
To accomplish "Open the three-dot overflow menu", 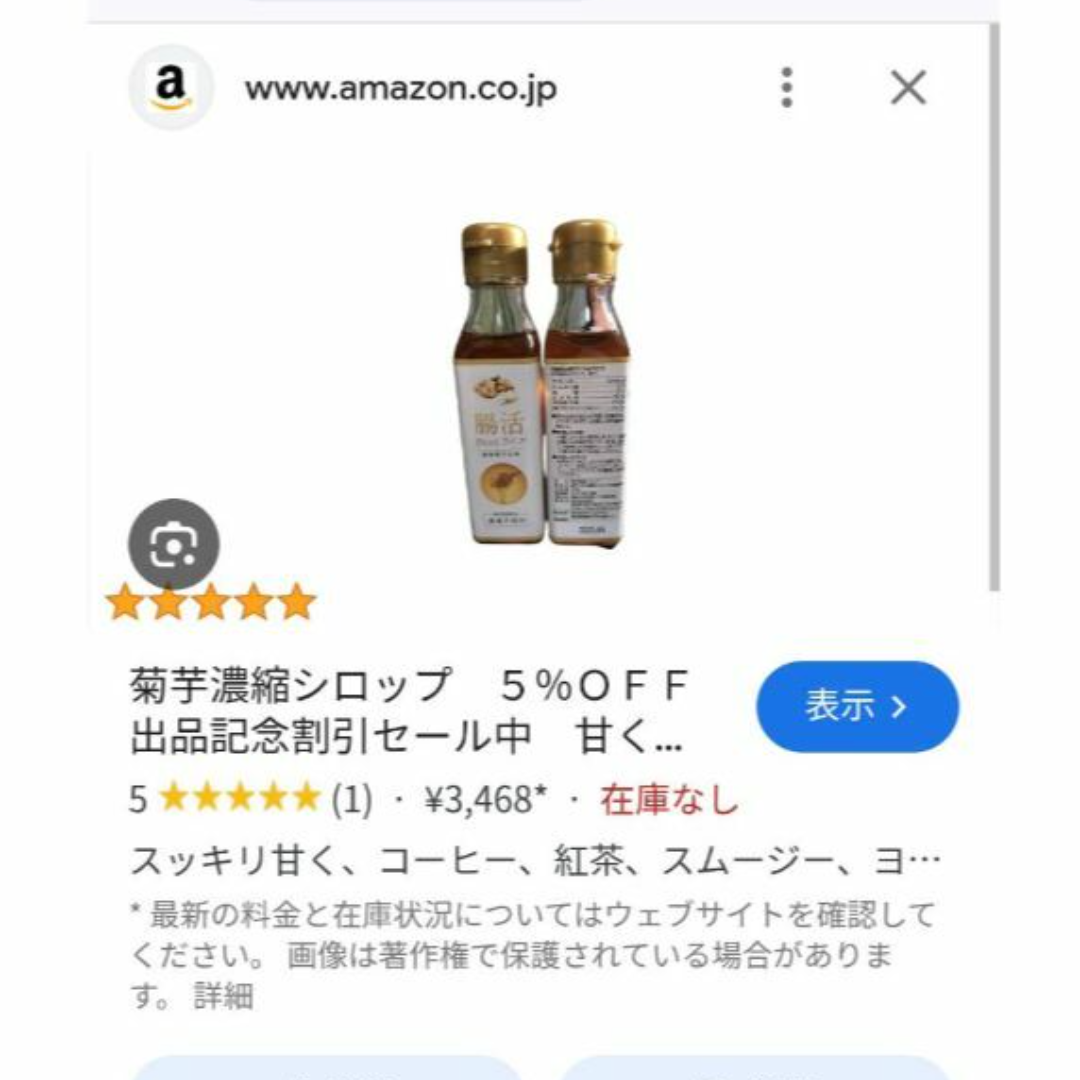I will [x=787, y=88].
